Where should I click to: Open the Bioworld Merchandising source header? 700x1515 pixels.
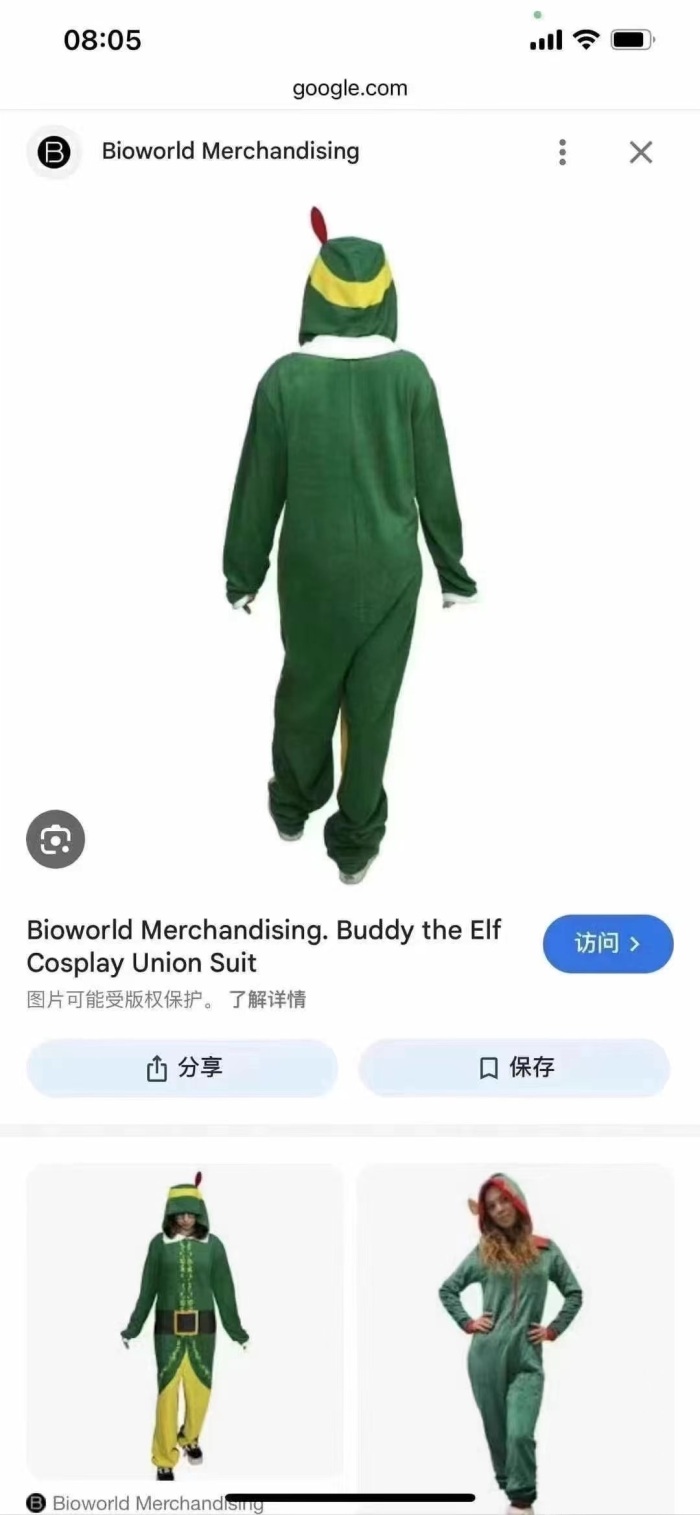click(230, 152)
